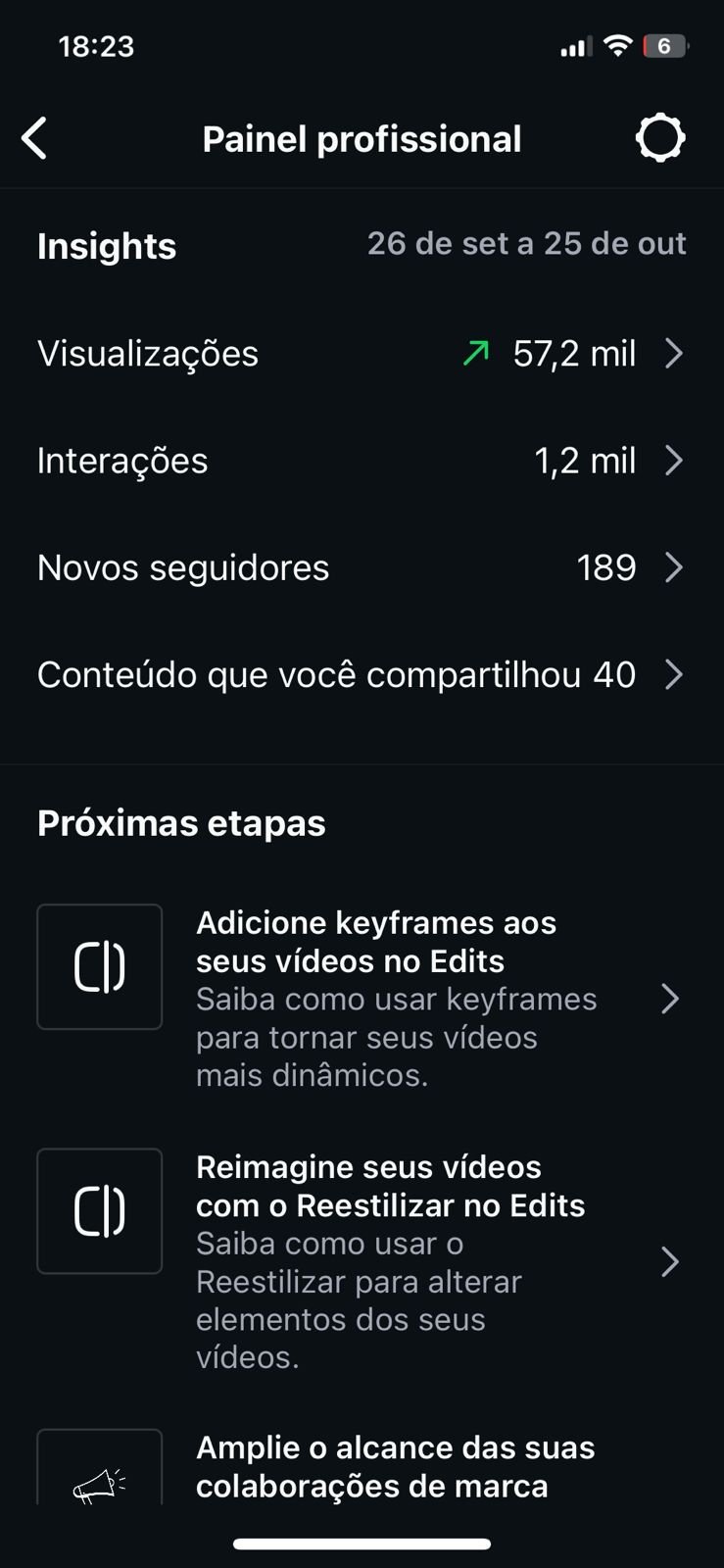Open the settings gear icon
This screenshot has height=1568, width=724.
point(659,138)
